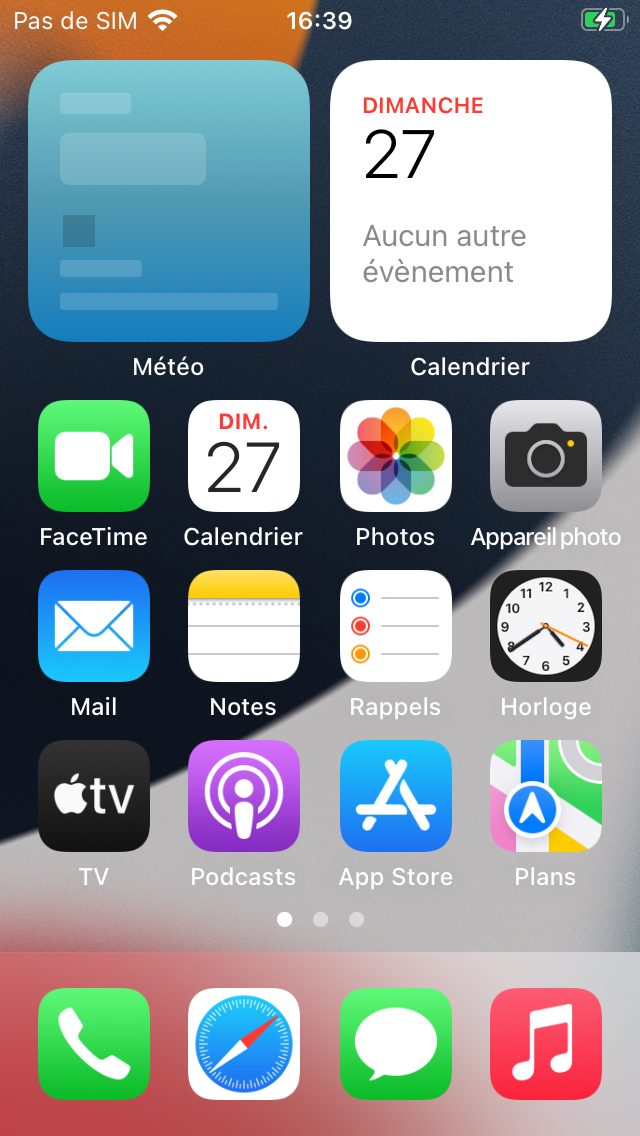Launch Appareil photo
Image resolution: width=640 pixels, height=1136 pixels.
tap(546, 456)
